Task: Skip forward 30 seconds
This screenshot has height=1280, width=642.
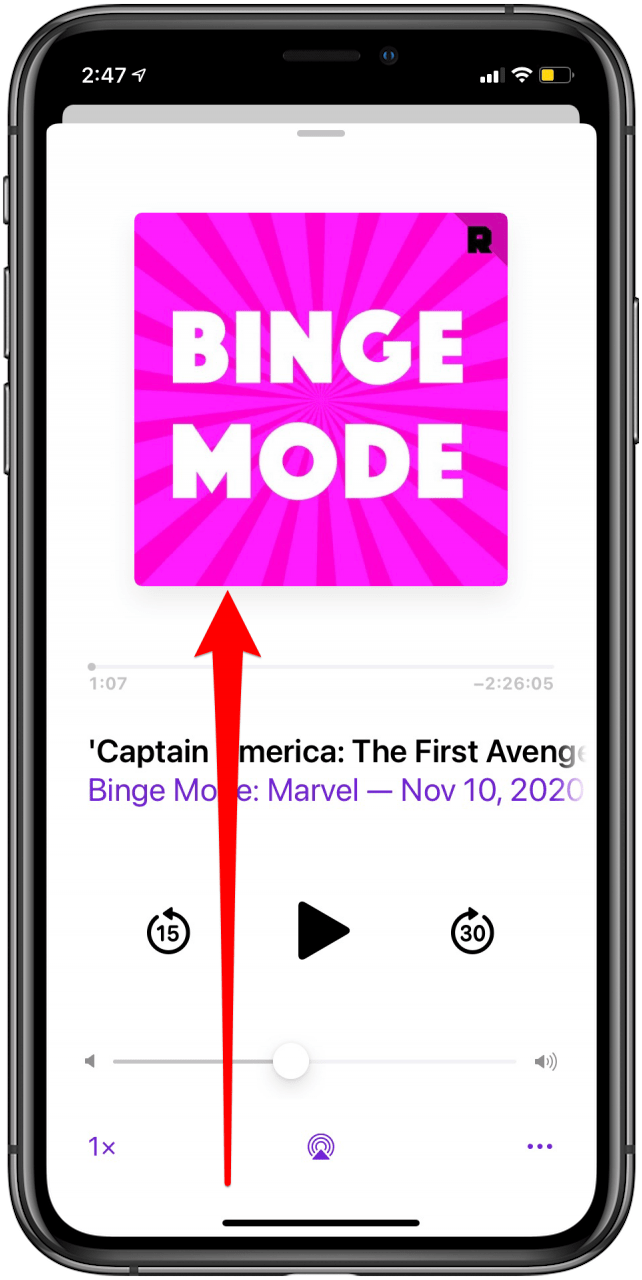Action: (472, 931)
